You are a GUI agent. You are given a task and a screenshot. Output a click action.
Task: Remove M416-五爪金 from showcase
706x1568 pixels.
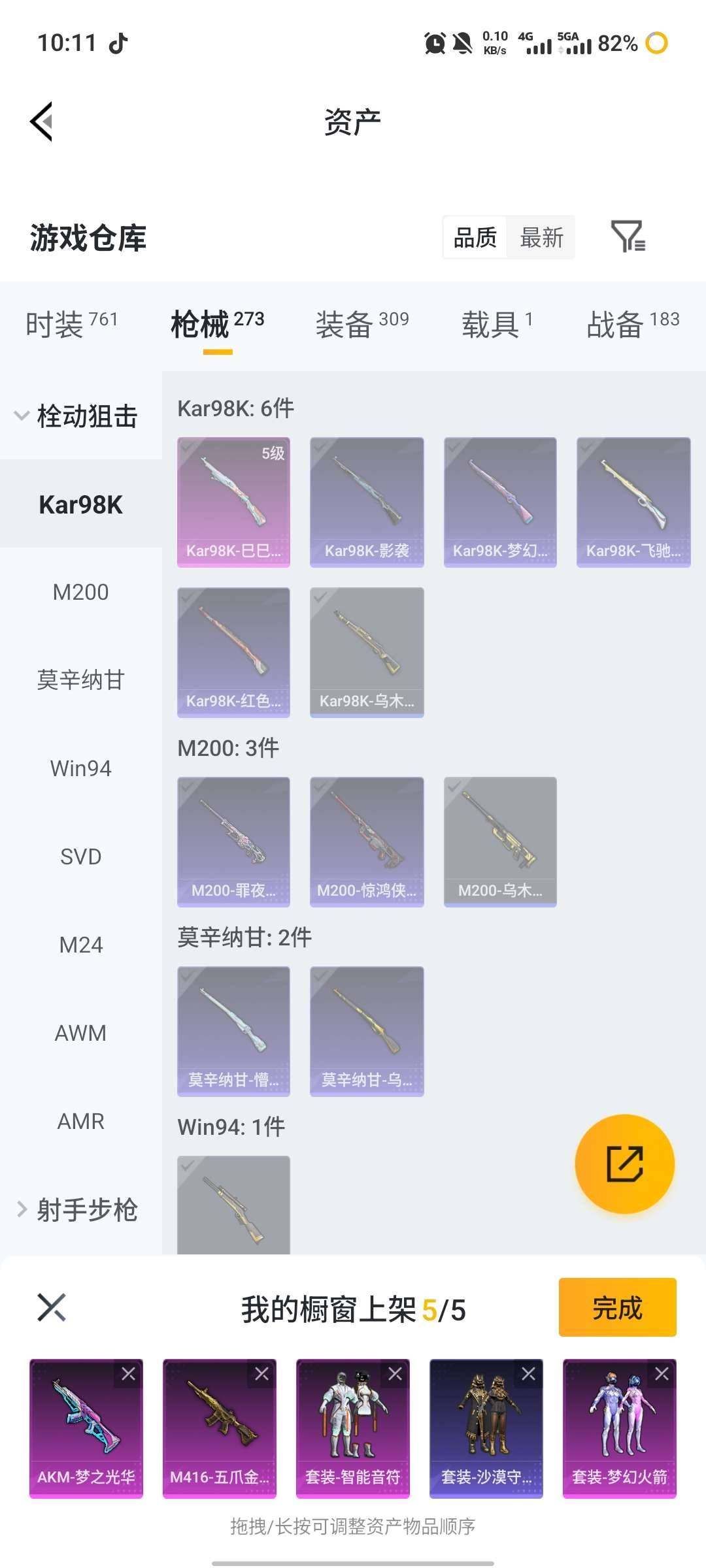tap(262, 1374)
